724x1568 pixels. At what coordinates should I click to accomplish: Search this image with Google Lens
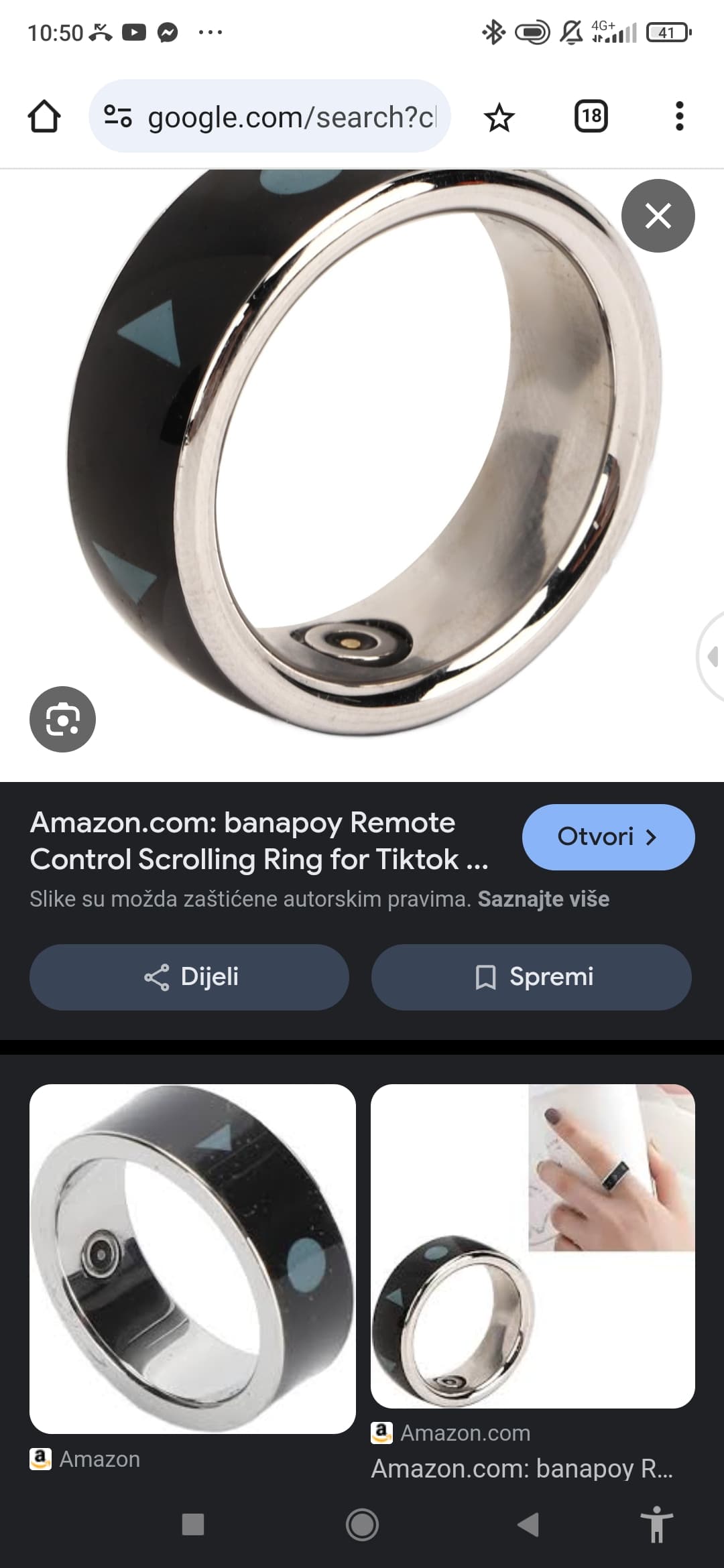(x=62, y=720)
